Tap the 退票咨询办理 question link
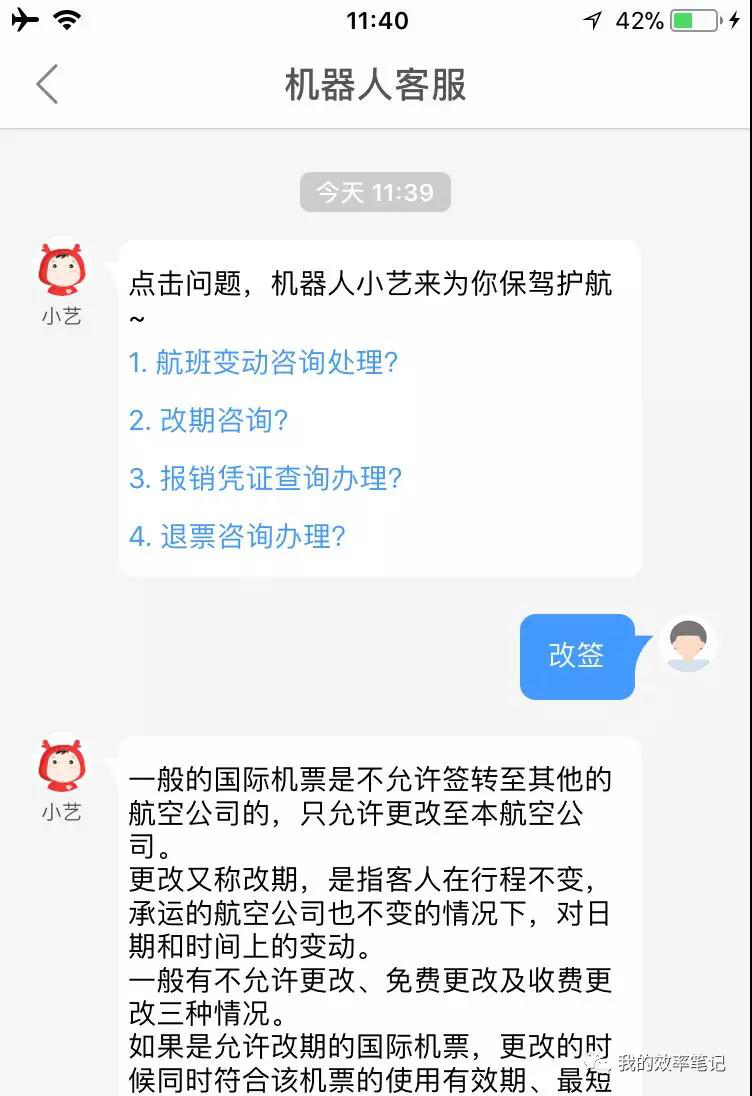 [238, 536]
